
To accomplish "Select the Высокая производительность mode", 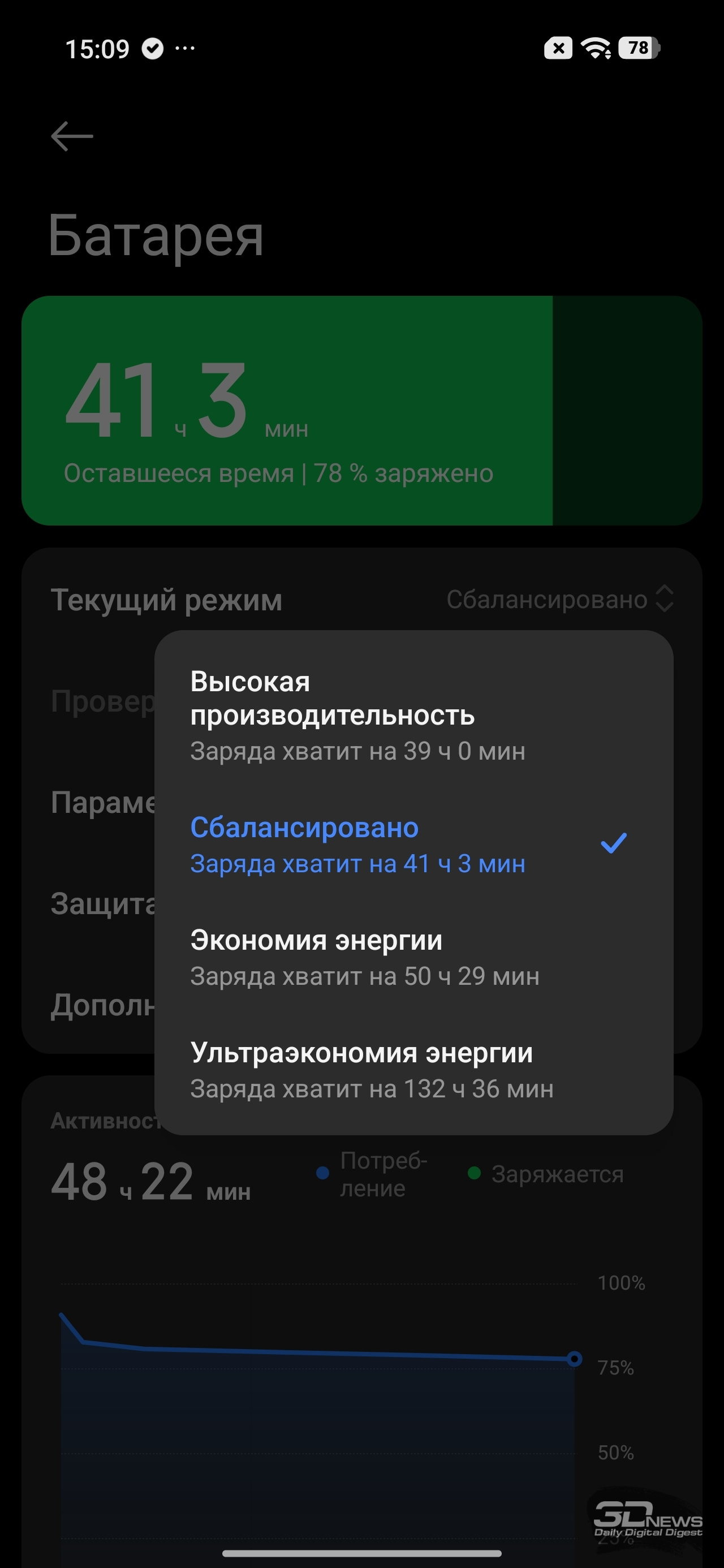I will click(413, 715).
